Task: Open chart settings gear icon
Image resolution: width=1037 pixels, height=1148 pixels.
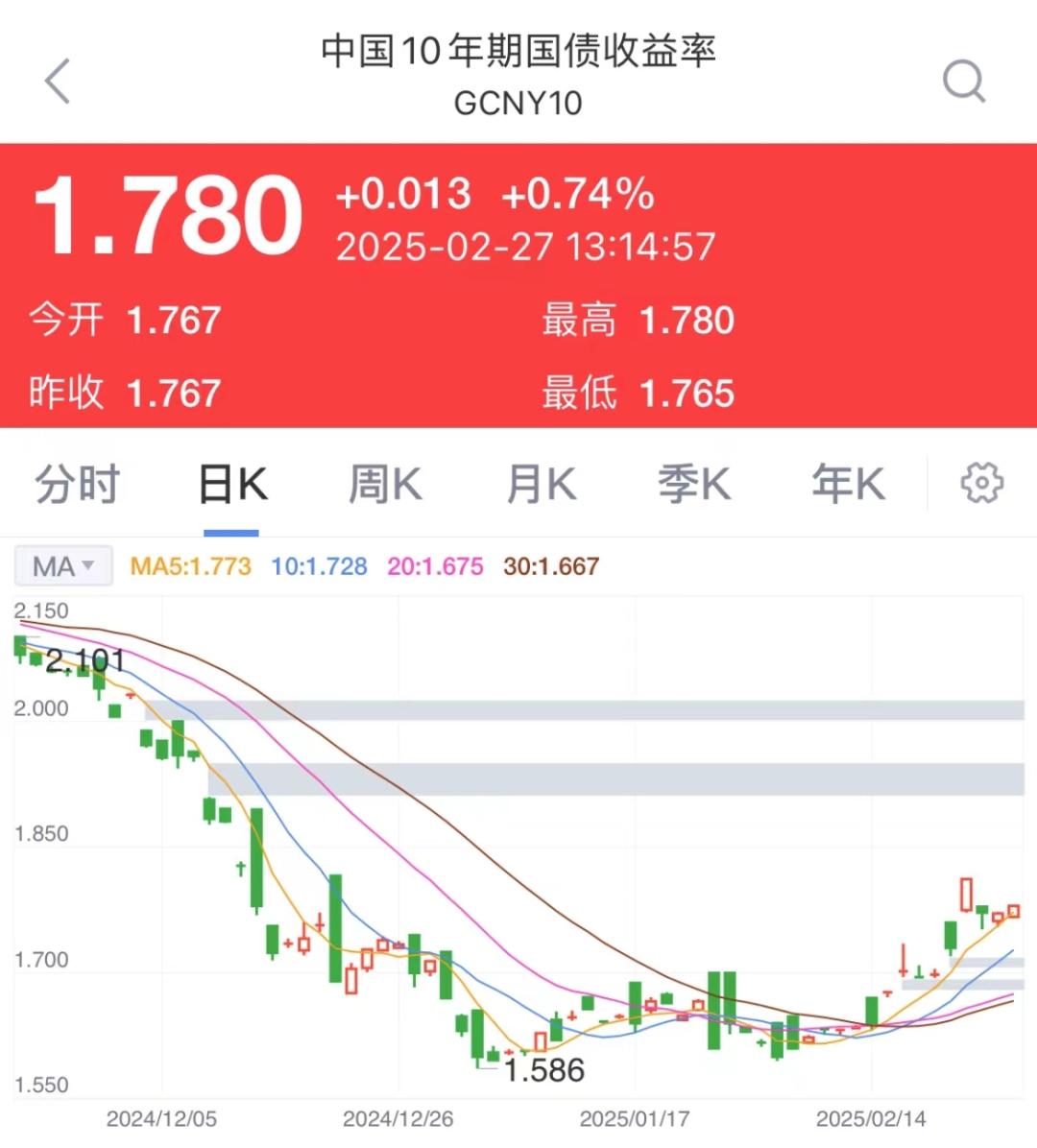Action: [981, 483]
